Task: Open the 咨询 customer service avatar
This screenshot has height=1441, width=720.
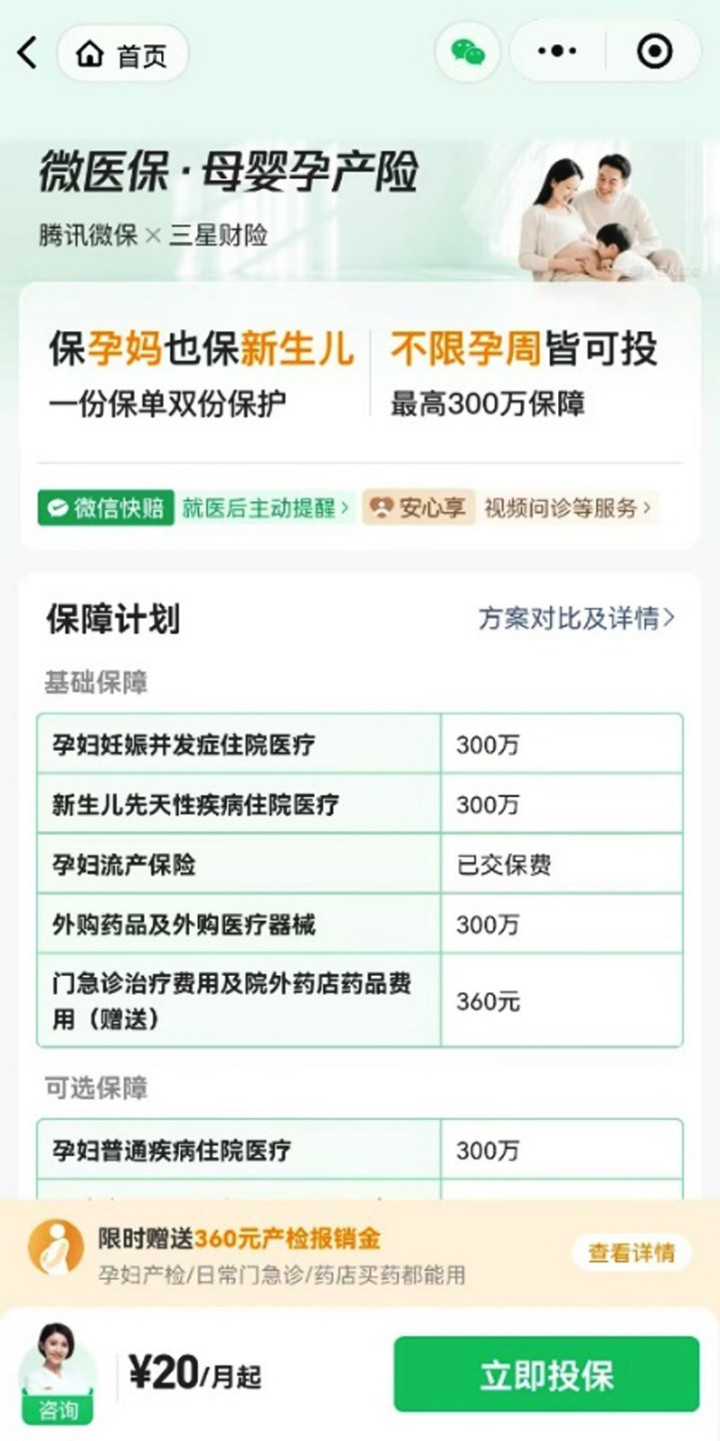Action: 58,1374
